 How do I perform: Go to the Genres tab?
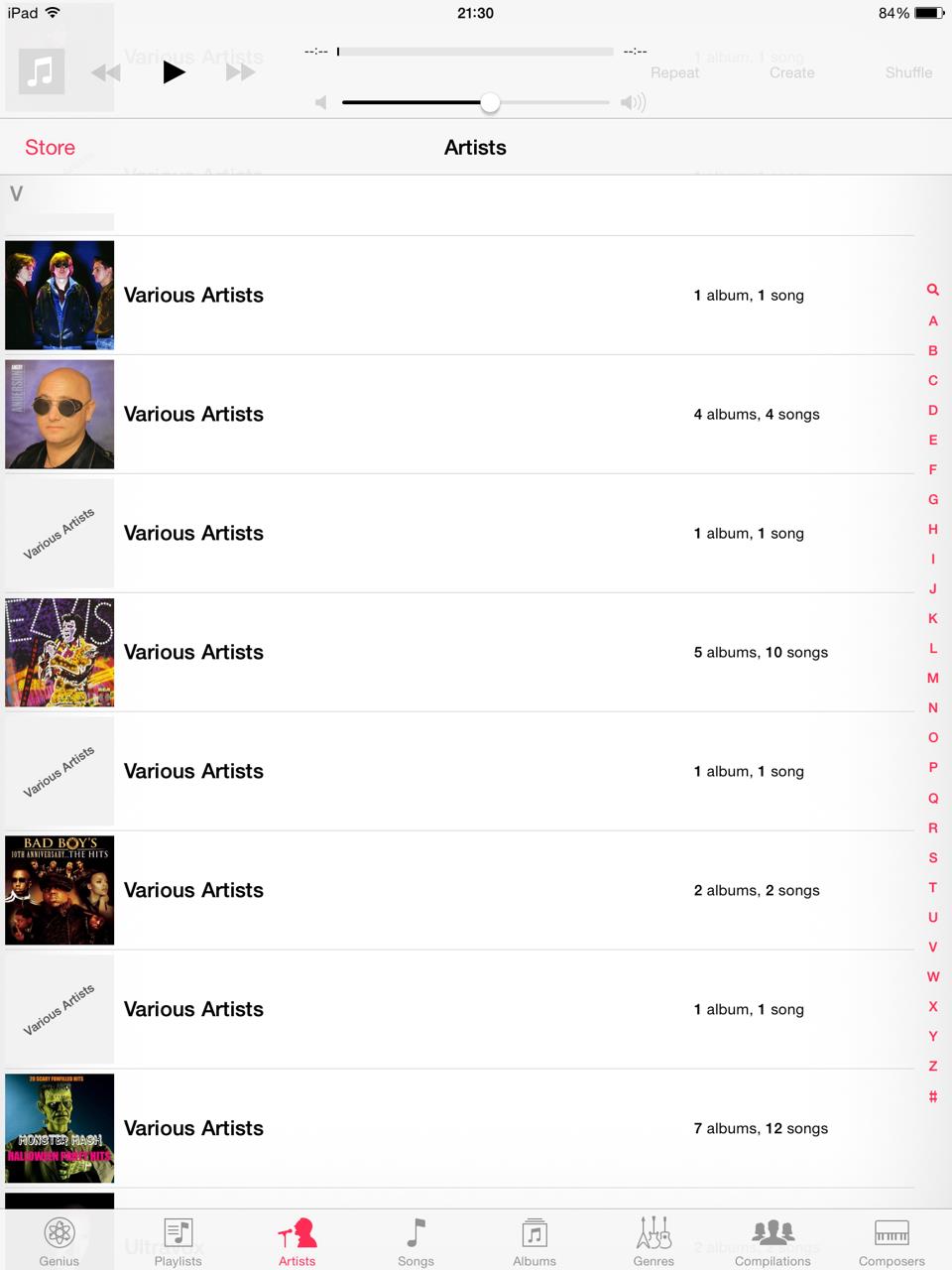pyautogui.click(x=654, y=1241)
